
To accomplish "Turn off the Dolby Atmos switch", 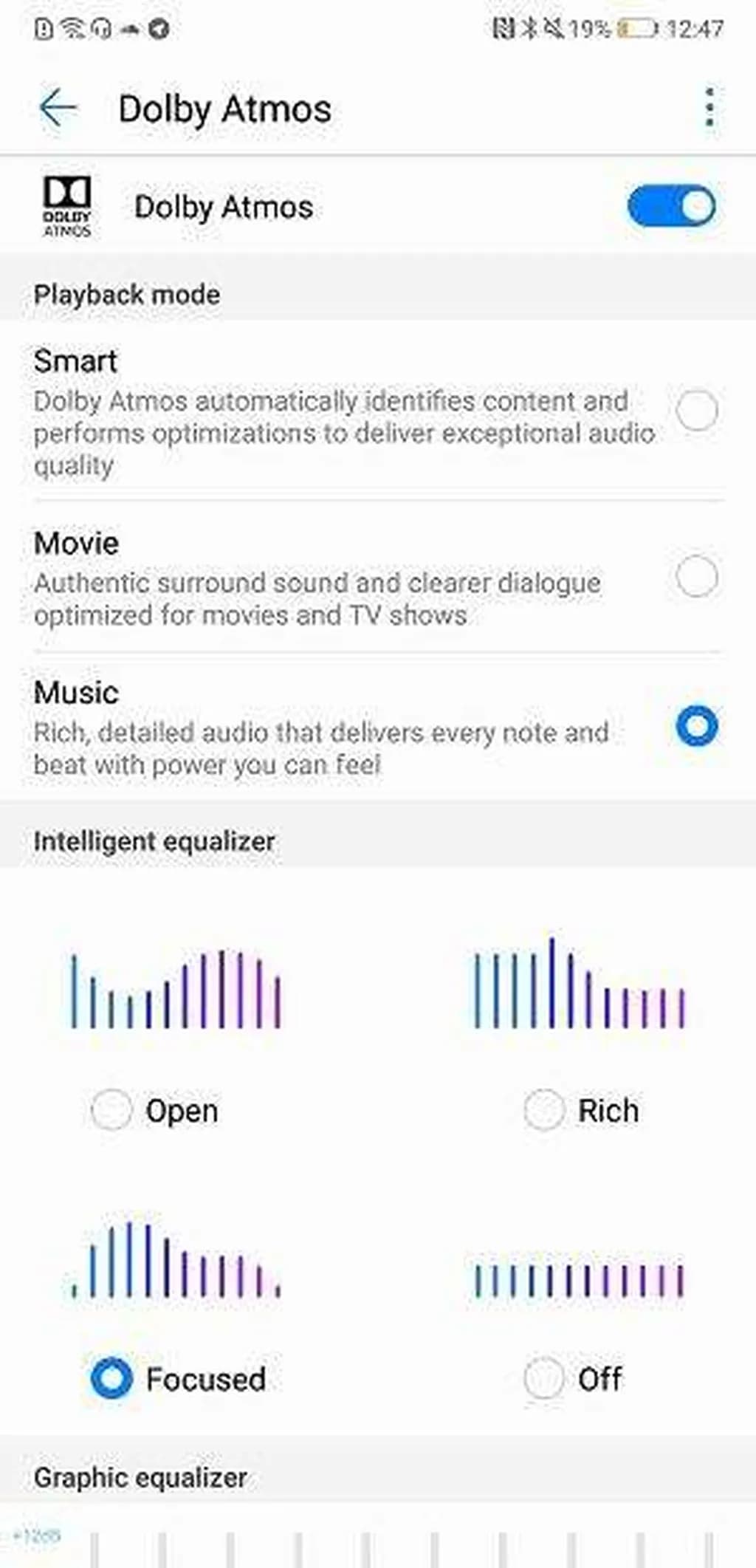I will point(671,206).
